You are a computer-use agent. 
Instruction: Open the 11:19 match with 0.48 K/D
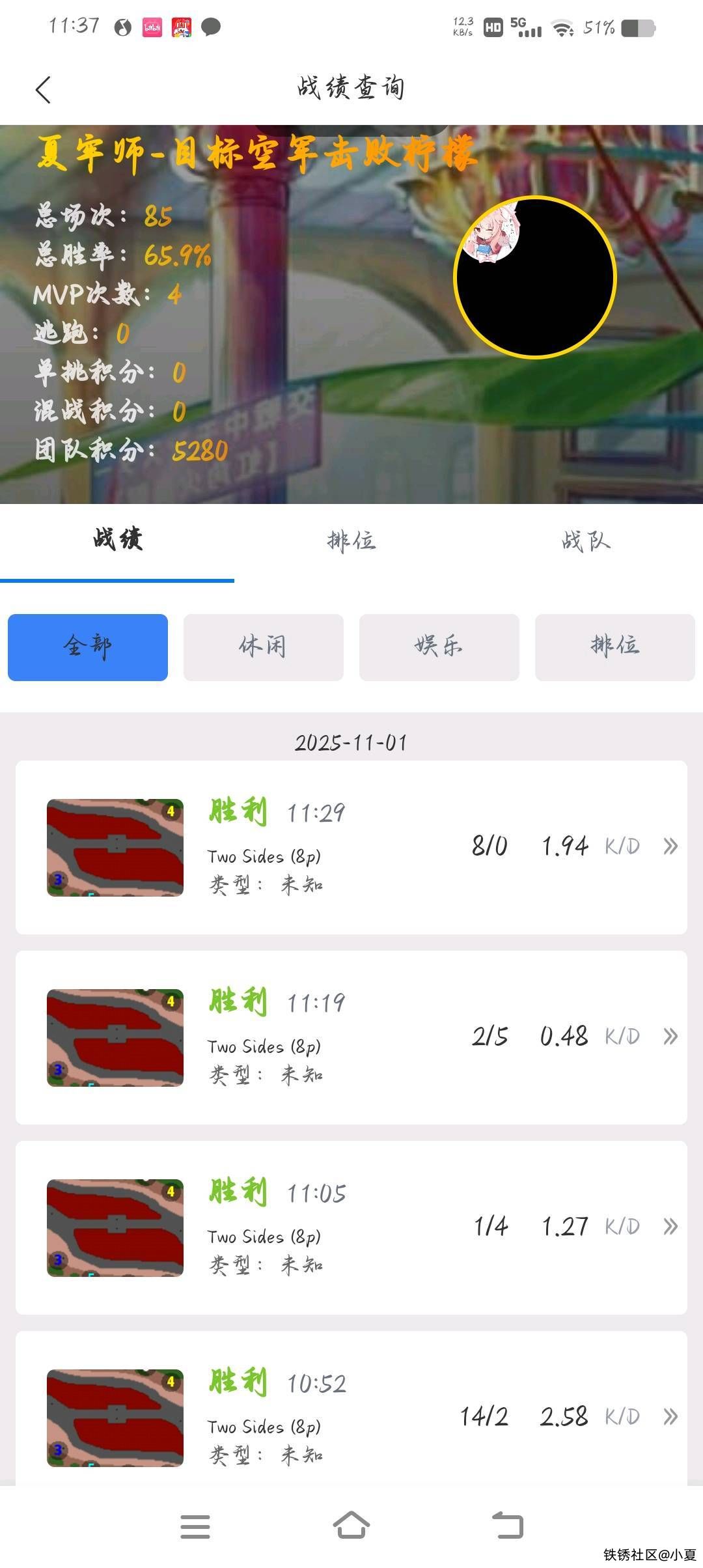(x=351, y=1037)
